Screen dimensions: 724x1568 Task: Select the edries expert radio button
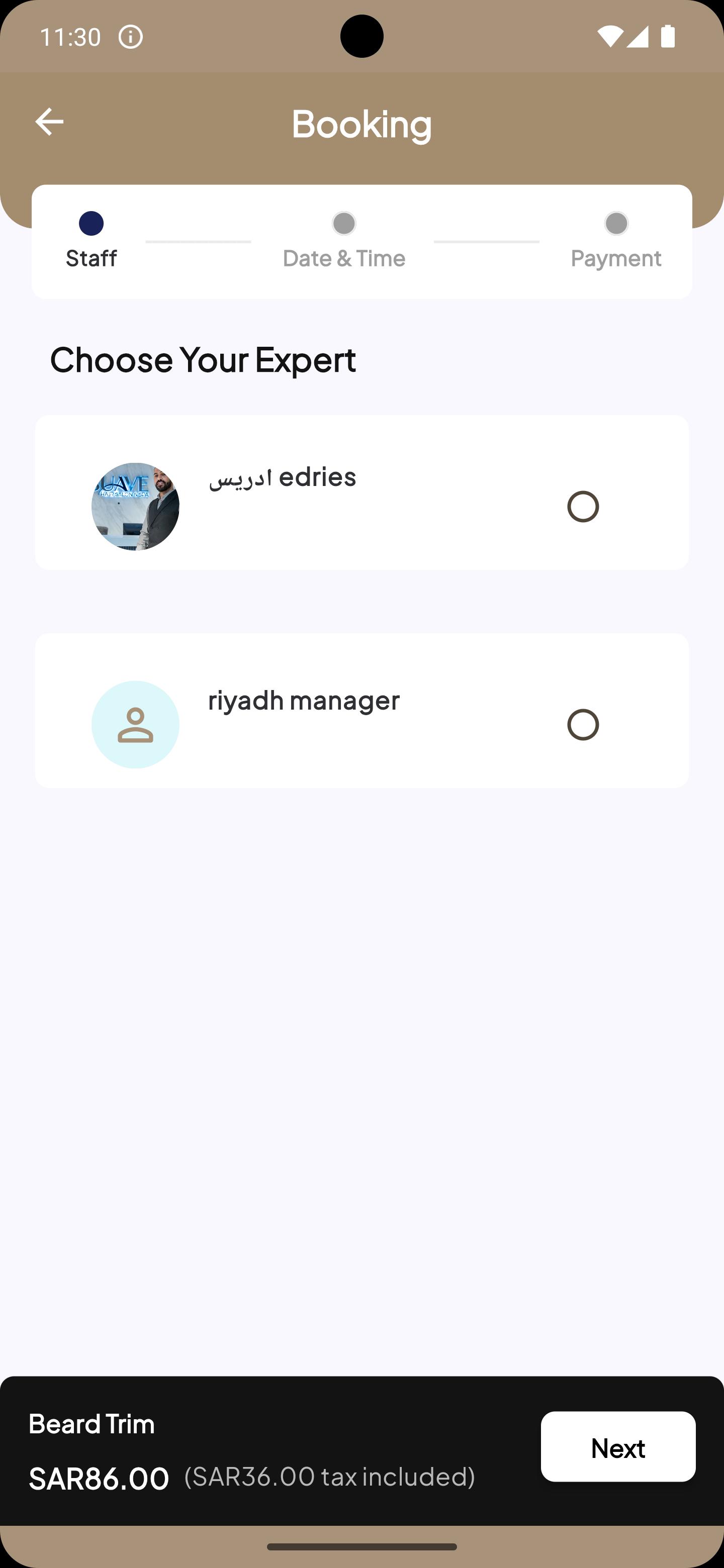pyautogui.click(x=583, y=507)
